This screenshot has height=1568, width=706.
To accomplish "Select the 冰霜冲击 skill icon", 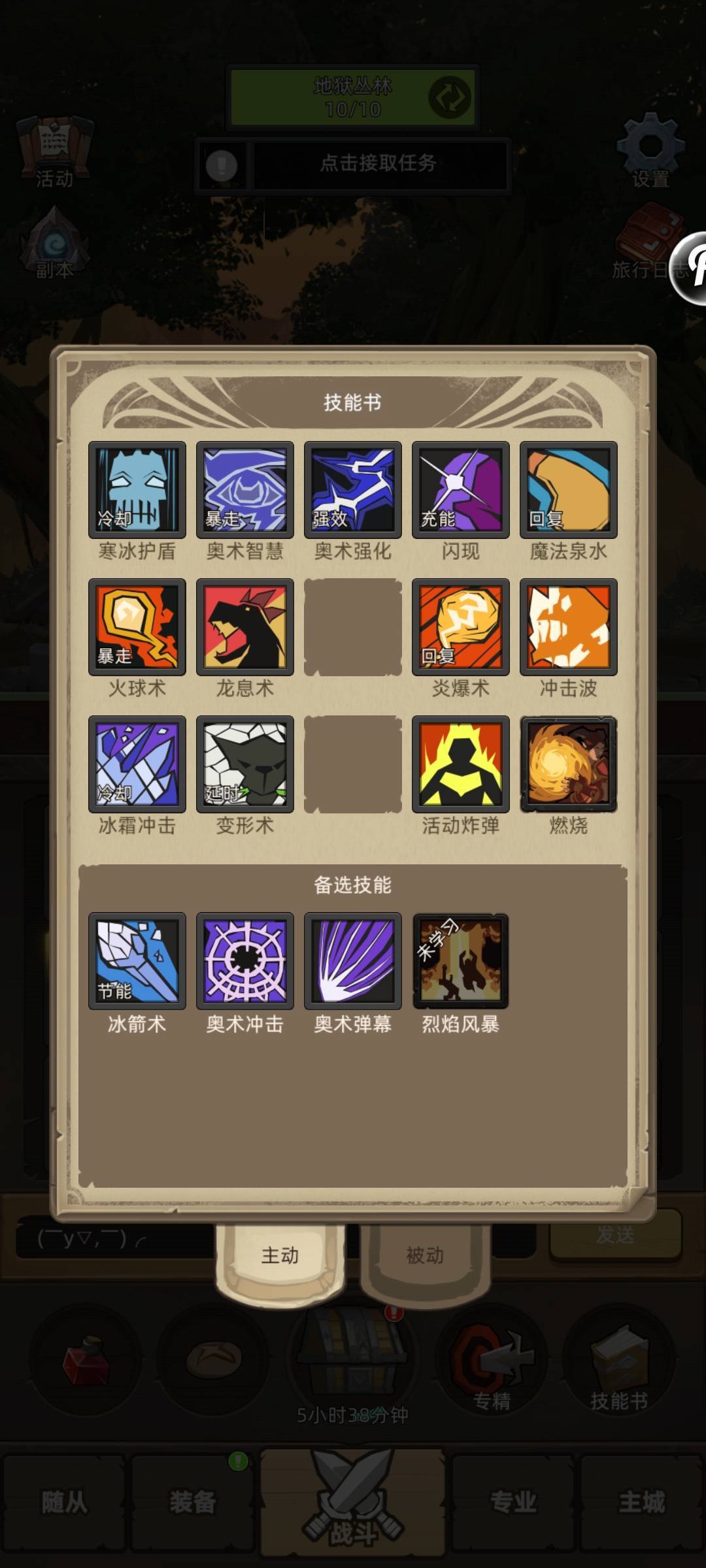I will [135, 764].
